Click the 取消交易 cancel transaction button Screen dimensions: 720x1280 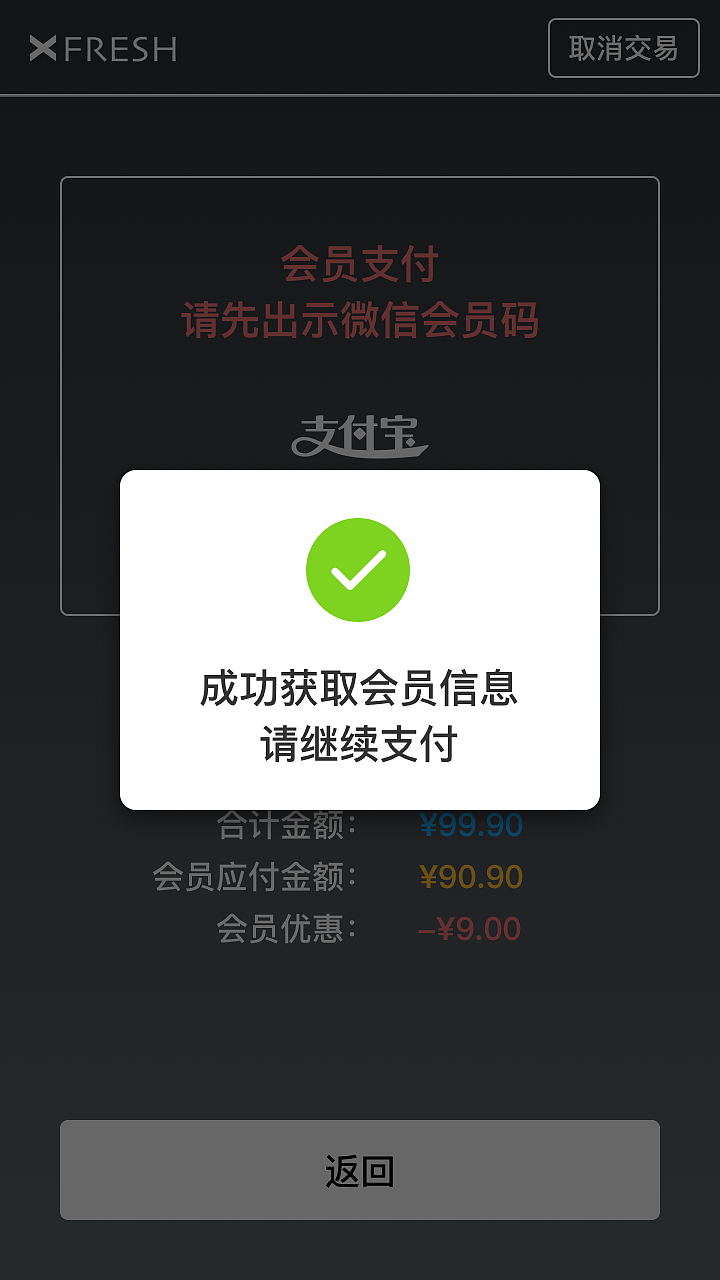(623, 48)
